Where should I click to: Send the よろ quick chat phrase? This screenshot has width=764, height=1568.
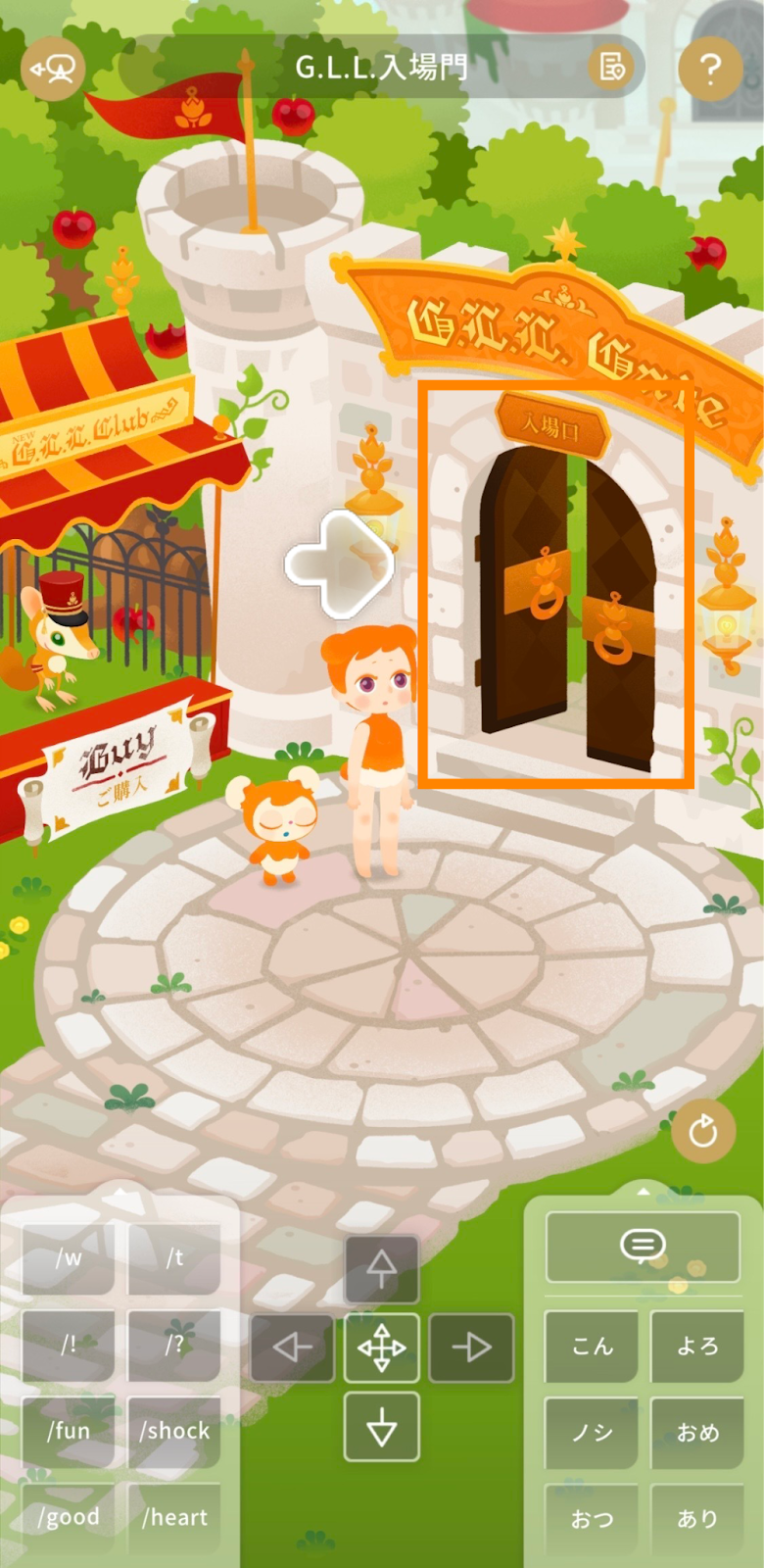point(697,1347)
